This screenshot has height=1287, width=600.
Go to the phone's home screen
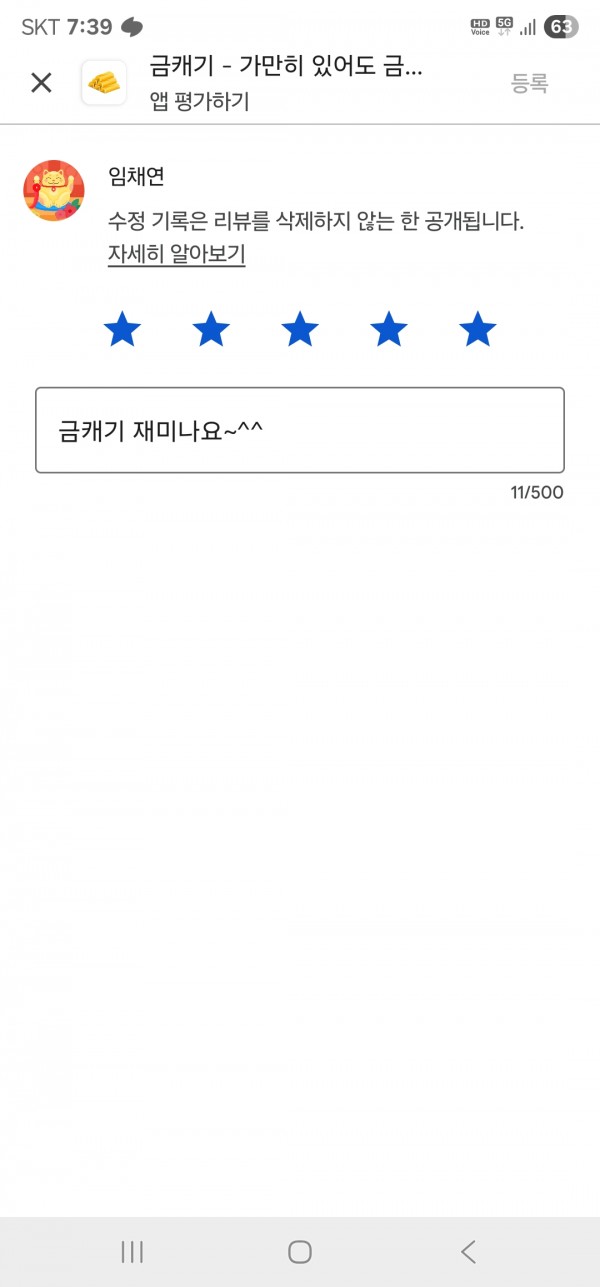click(x=300, y=1251)
